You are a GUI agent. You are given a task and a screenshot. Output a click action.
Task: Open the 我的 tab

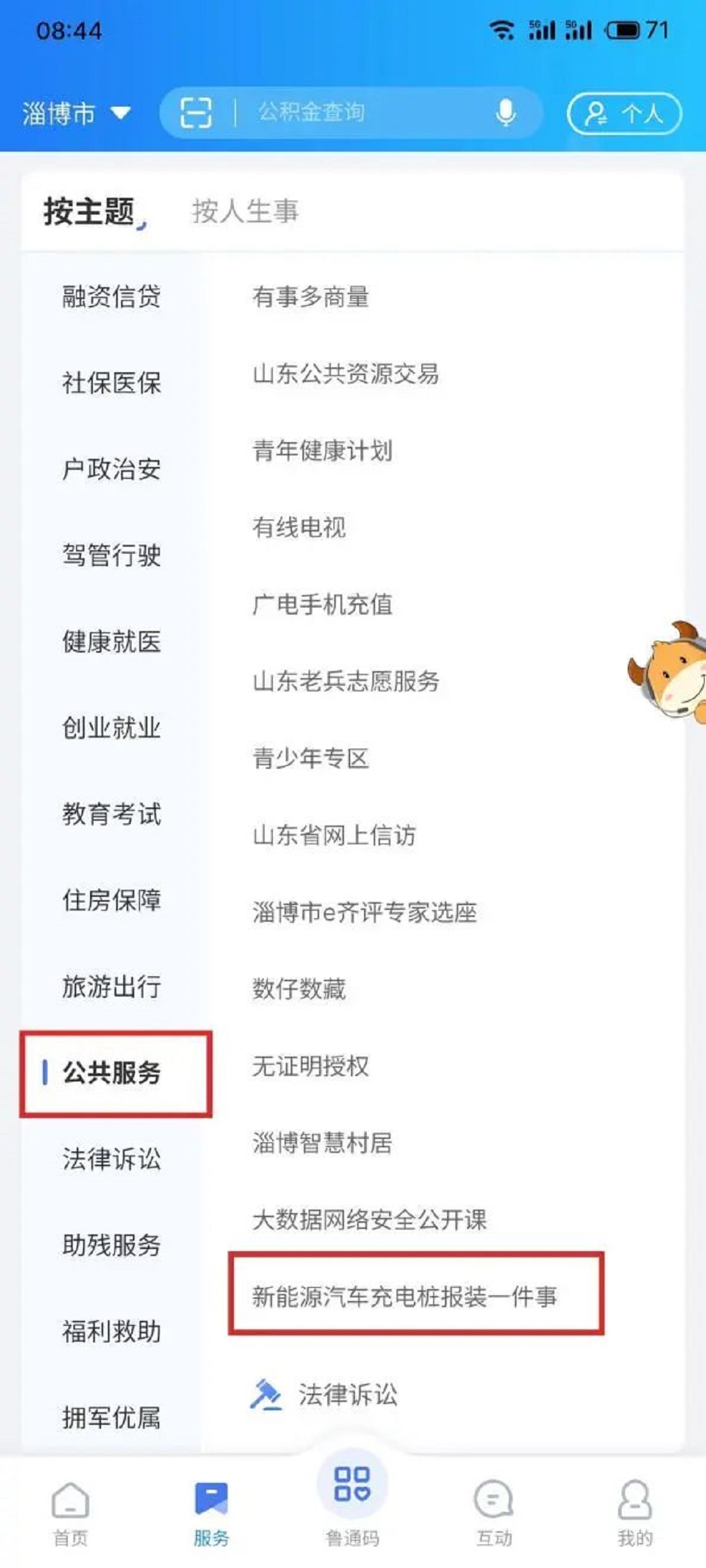[635, 1513]
